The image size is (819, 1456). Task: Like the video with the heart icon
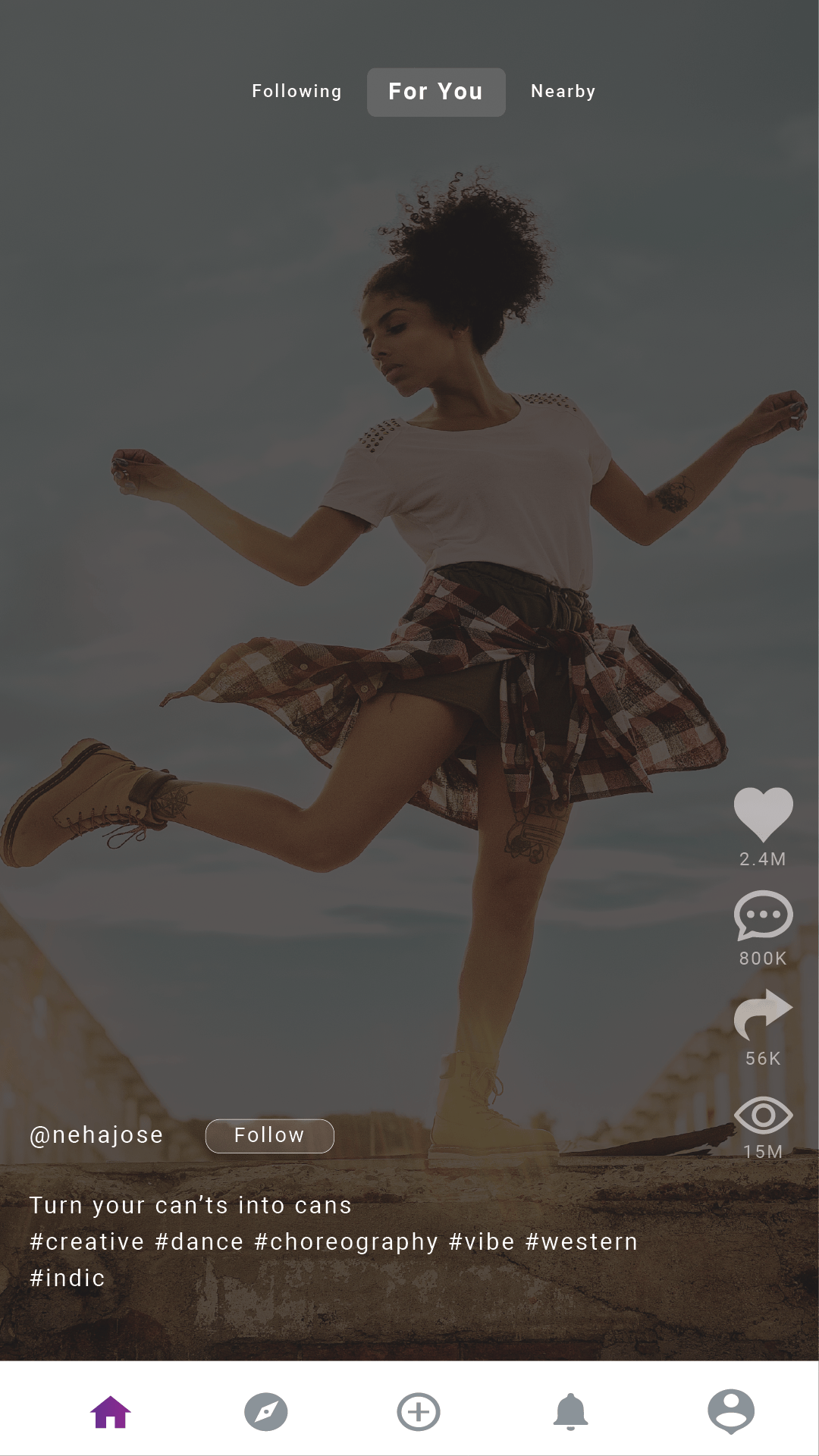point(763,814)
